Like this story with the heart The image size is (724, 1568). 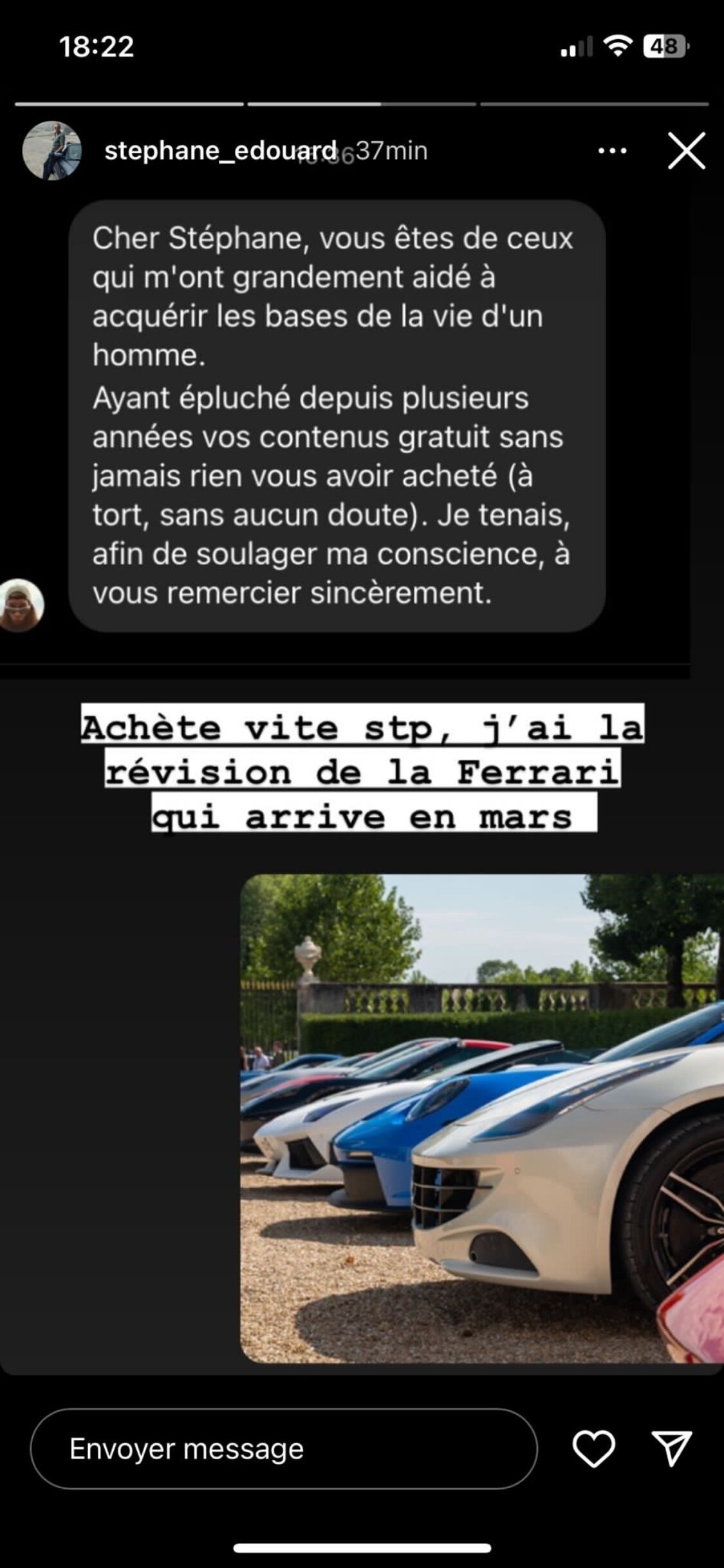[x=593, y=1449]
